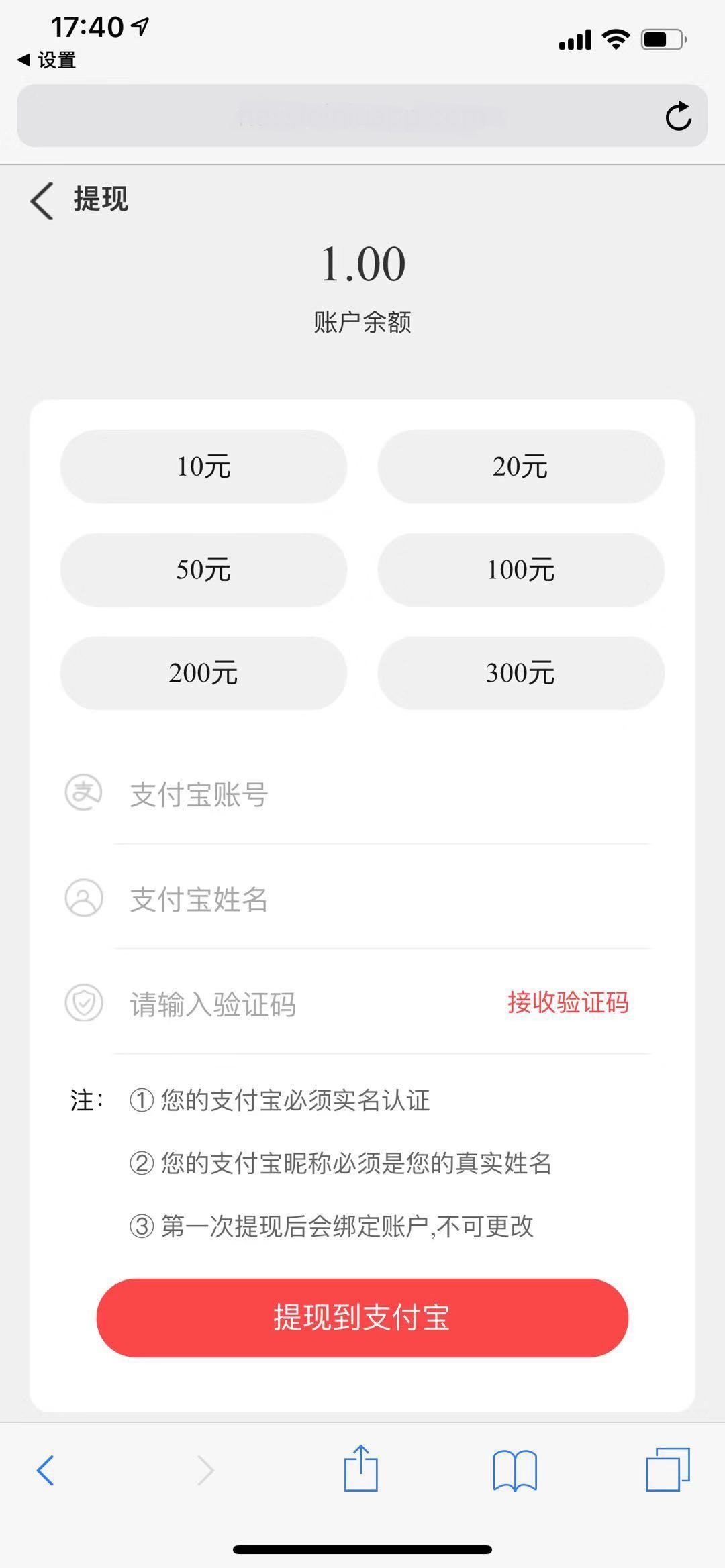Screen dimensions: 725x1568
Task: Click the shield icon beside verification code field
Action: pyautogui.click(x=83, y=1003)
